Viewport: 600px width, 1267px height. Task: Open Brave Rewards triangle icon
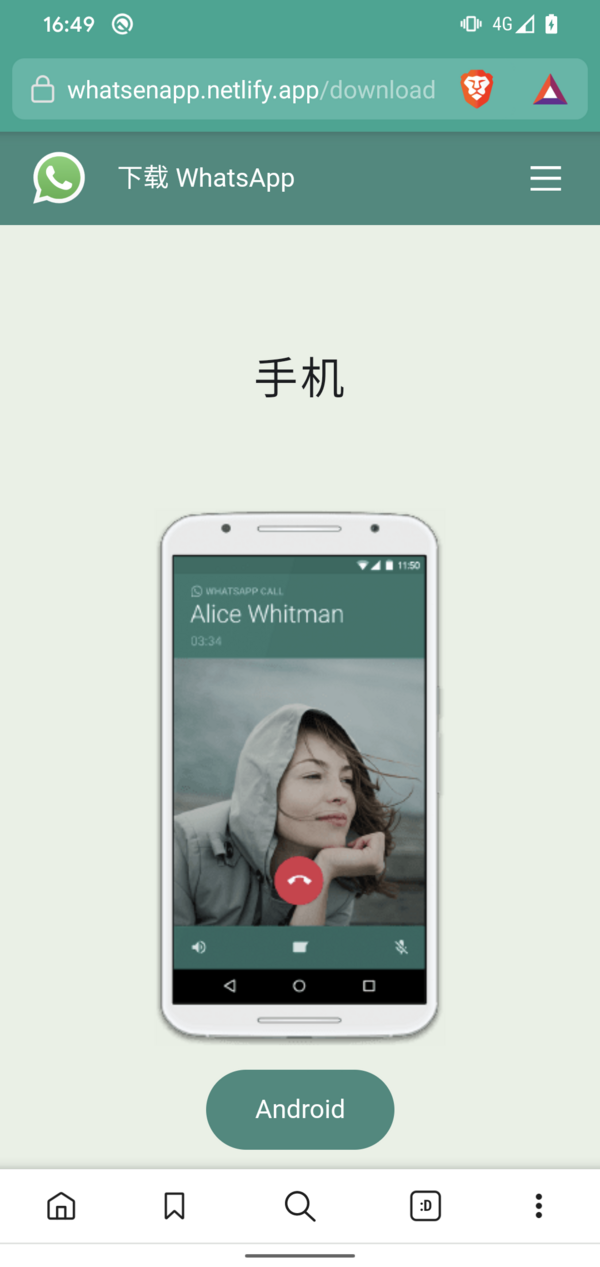click(x=550, y=90)
